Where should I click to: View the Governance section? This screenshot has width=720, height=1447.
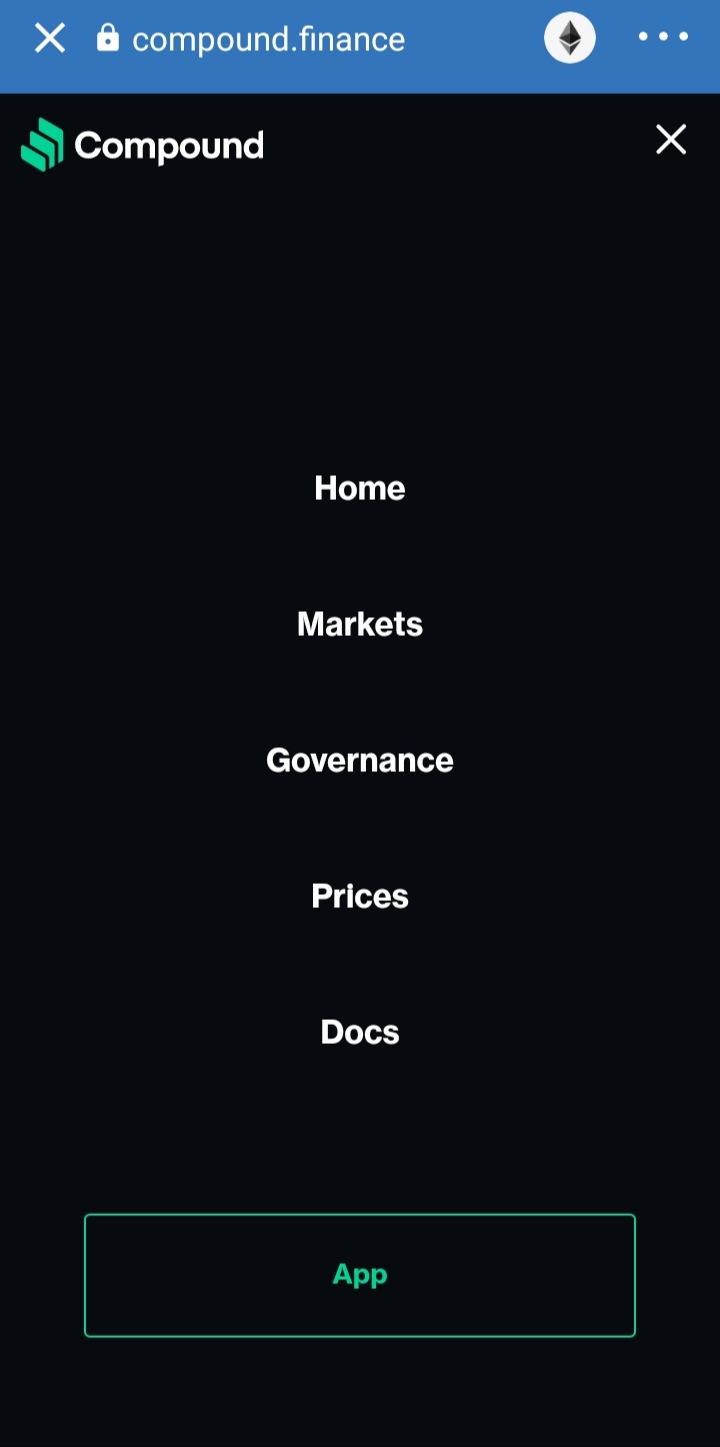click(x=360, y=760)
